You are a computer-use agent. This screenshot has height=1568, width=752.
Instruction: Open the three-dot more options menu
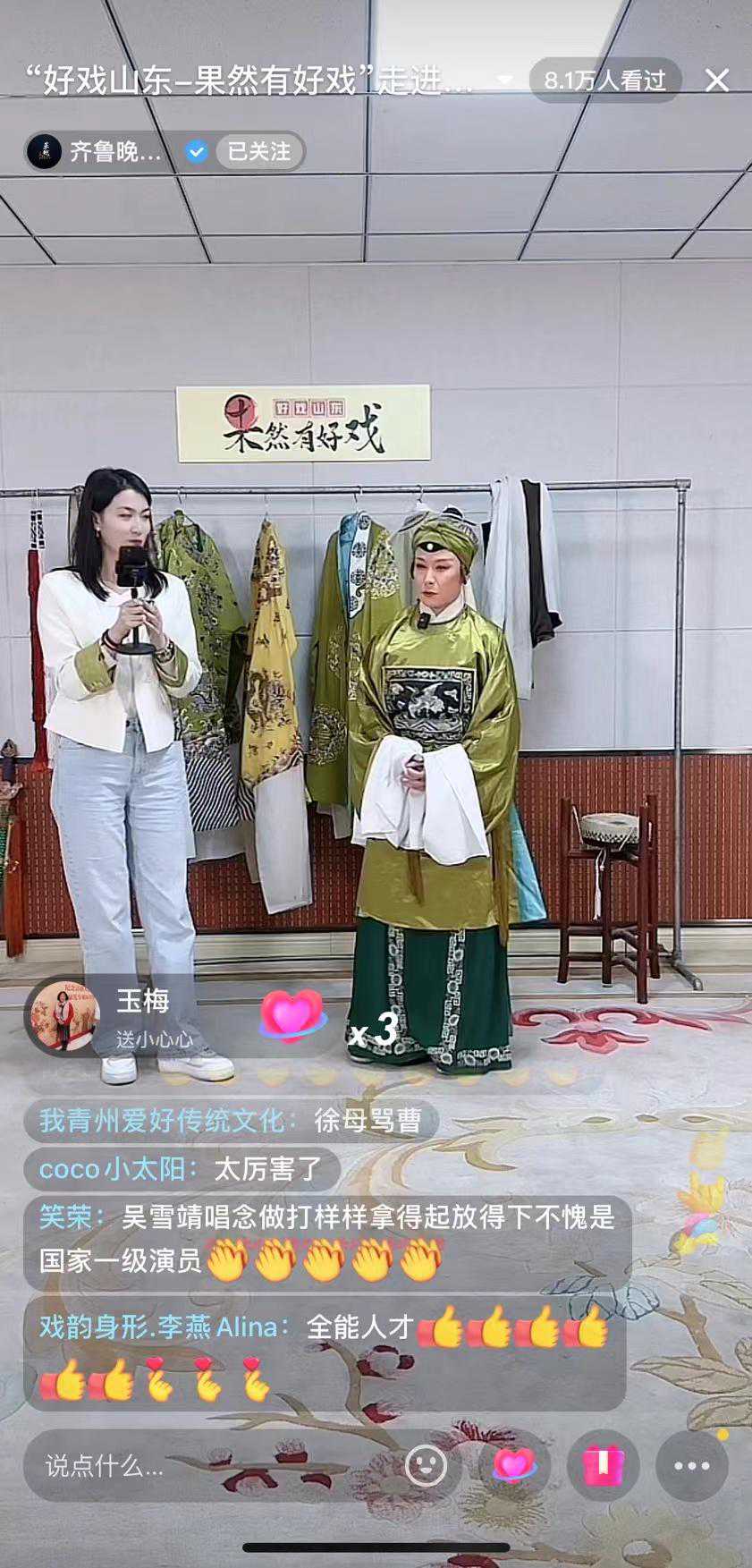click(x=691, y=1465)
